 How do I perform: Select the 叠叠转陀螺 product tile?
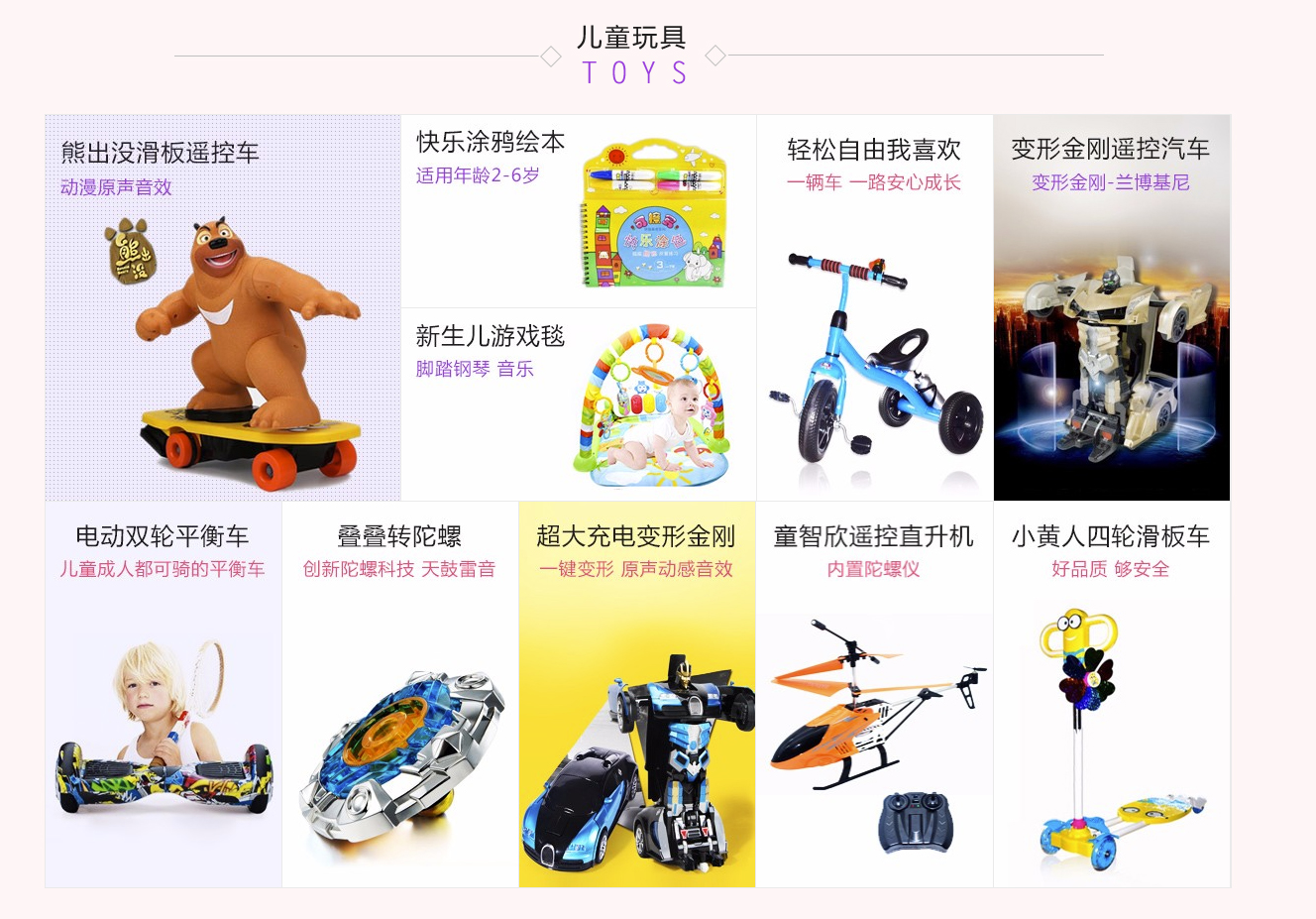[400, 694]
